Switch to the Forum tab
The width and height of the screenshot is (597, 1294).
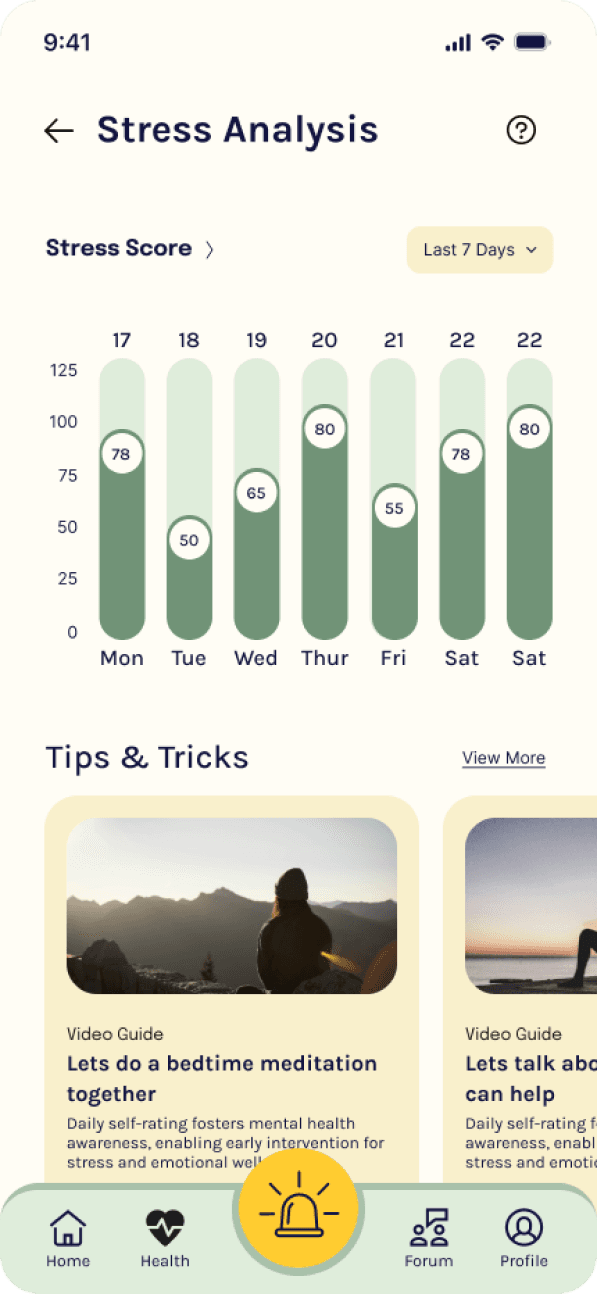(429, 1239)
